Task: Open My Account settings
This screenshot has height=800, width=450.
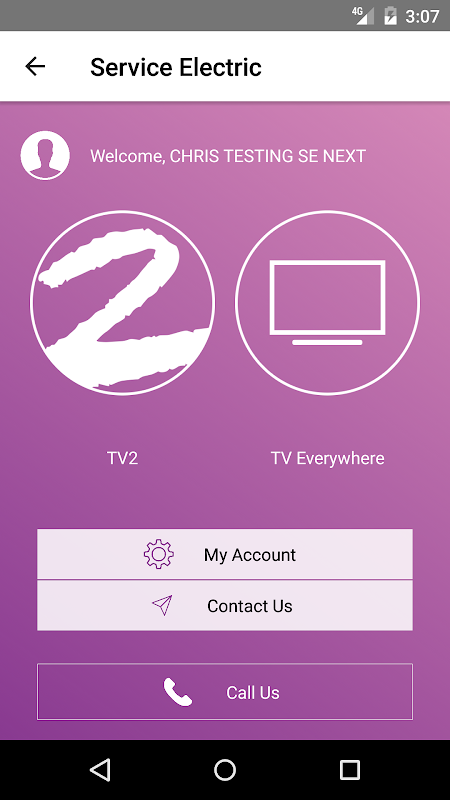Action: [225, 554]
